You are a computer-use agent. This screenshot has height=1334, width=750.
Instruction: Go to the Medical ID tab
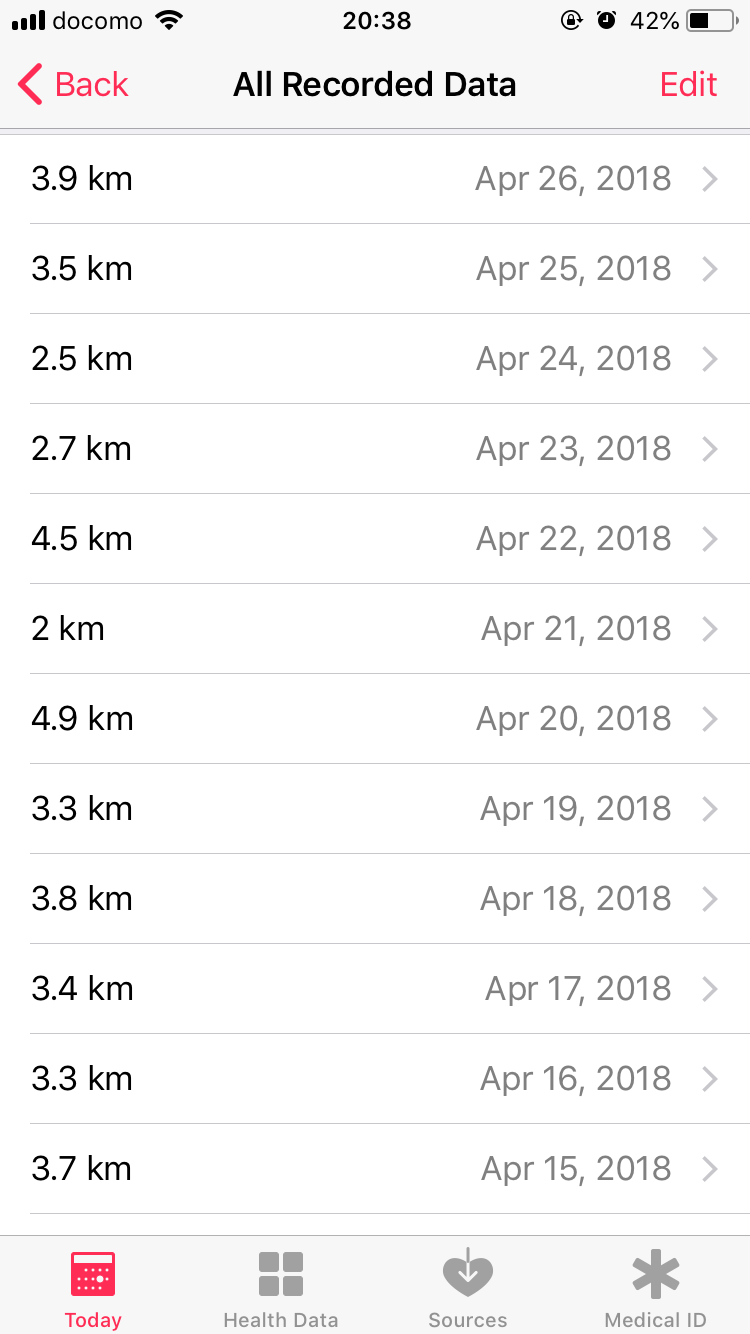[656, 1289]
